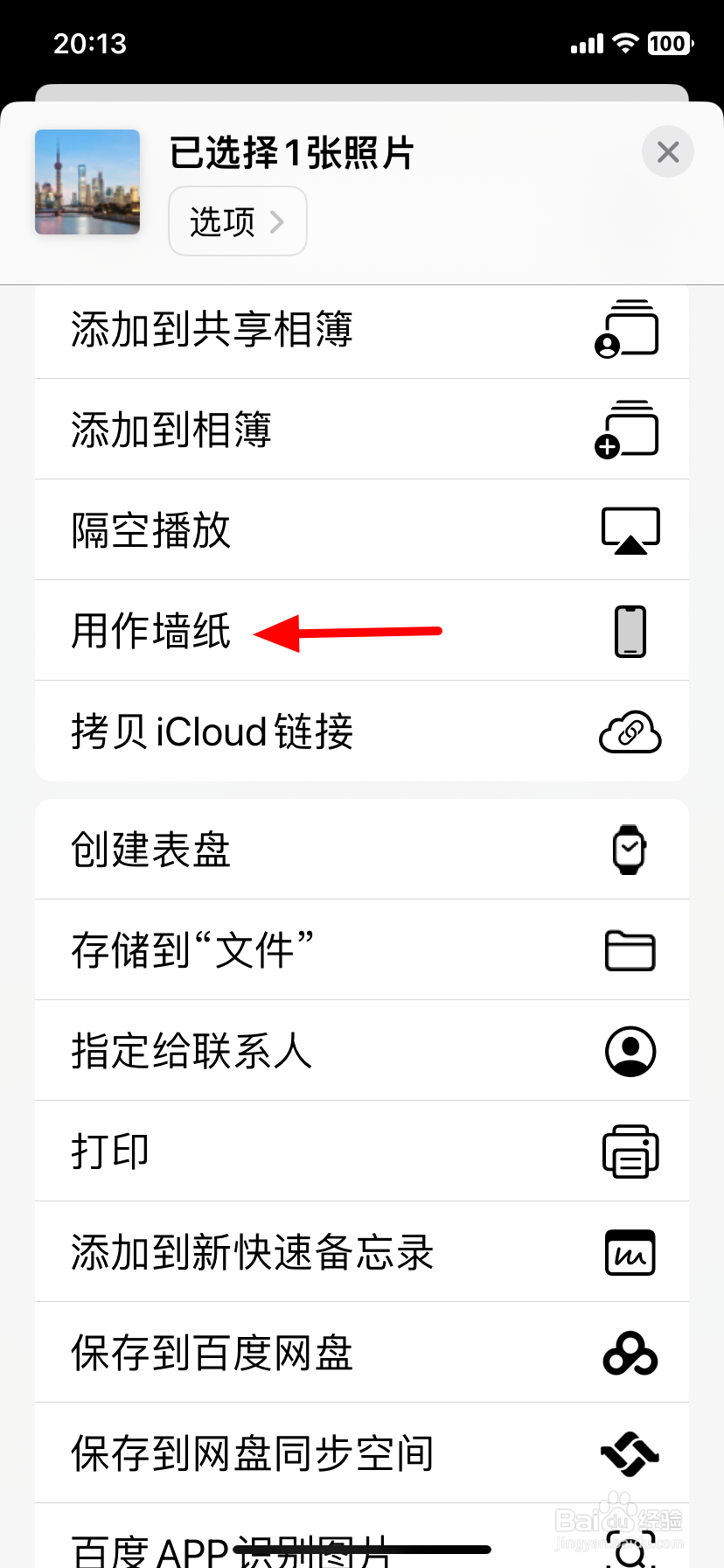The width and height of the screenshot is (724, 1568).
Task: Expand options using the chevron after 选项
Action: (279, 221)
